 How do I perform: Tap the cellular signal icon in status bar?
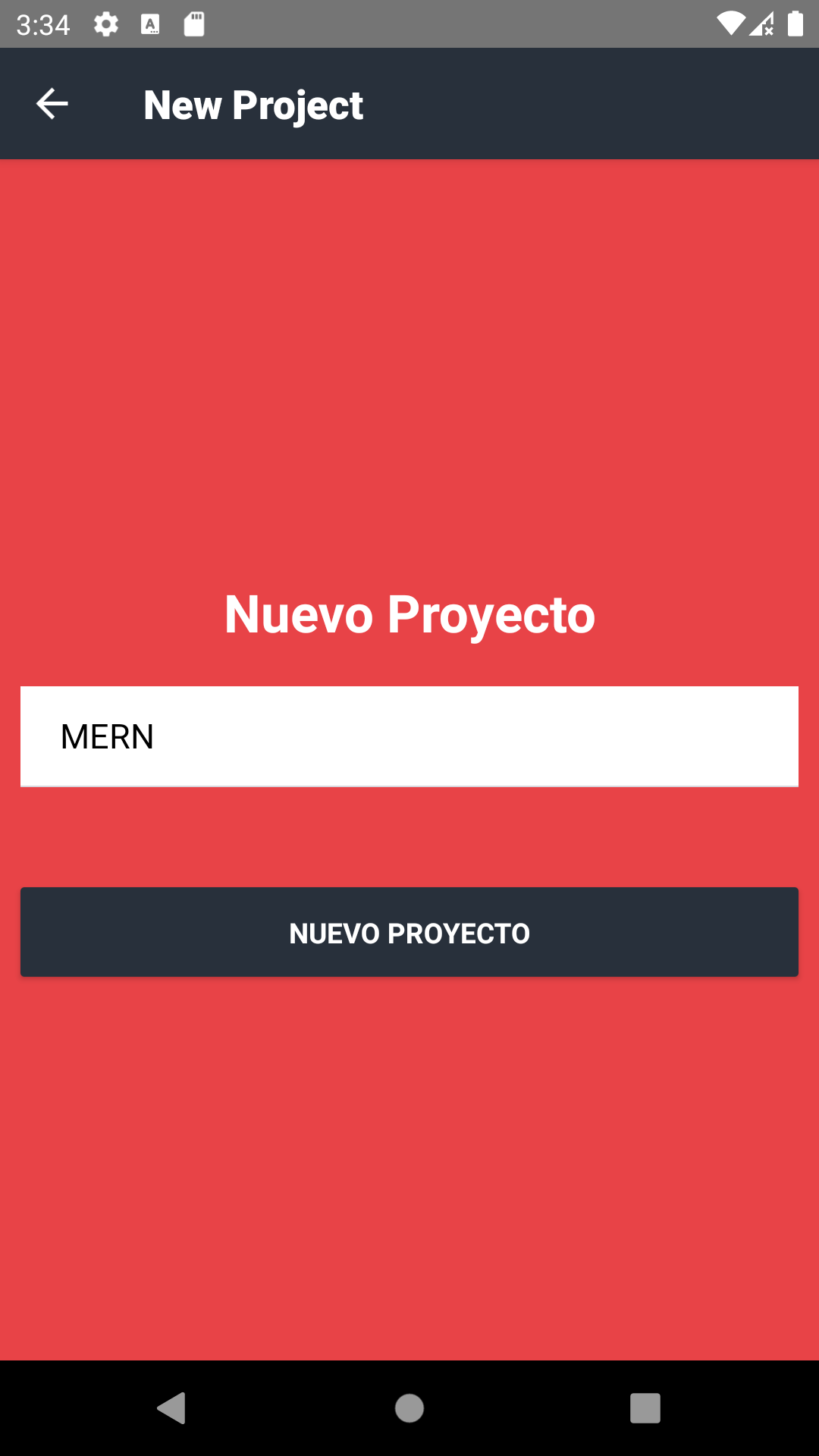[762, 24]
